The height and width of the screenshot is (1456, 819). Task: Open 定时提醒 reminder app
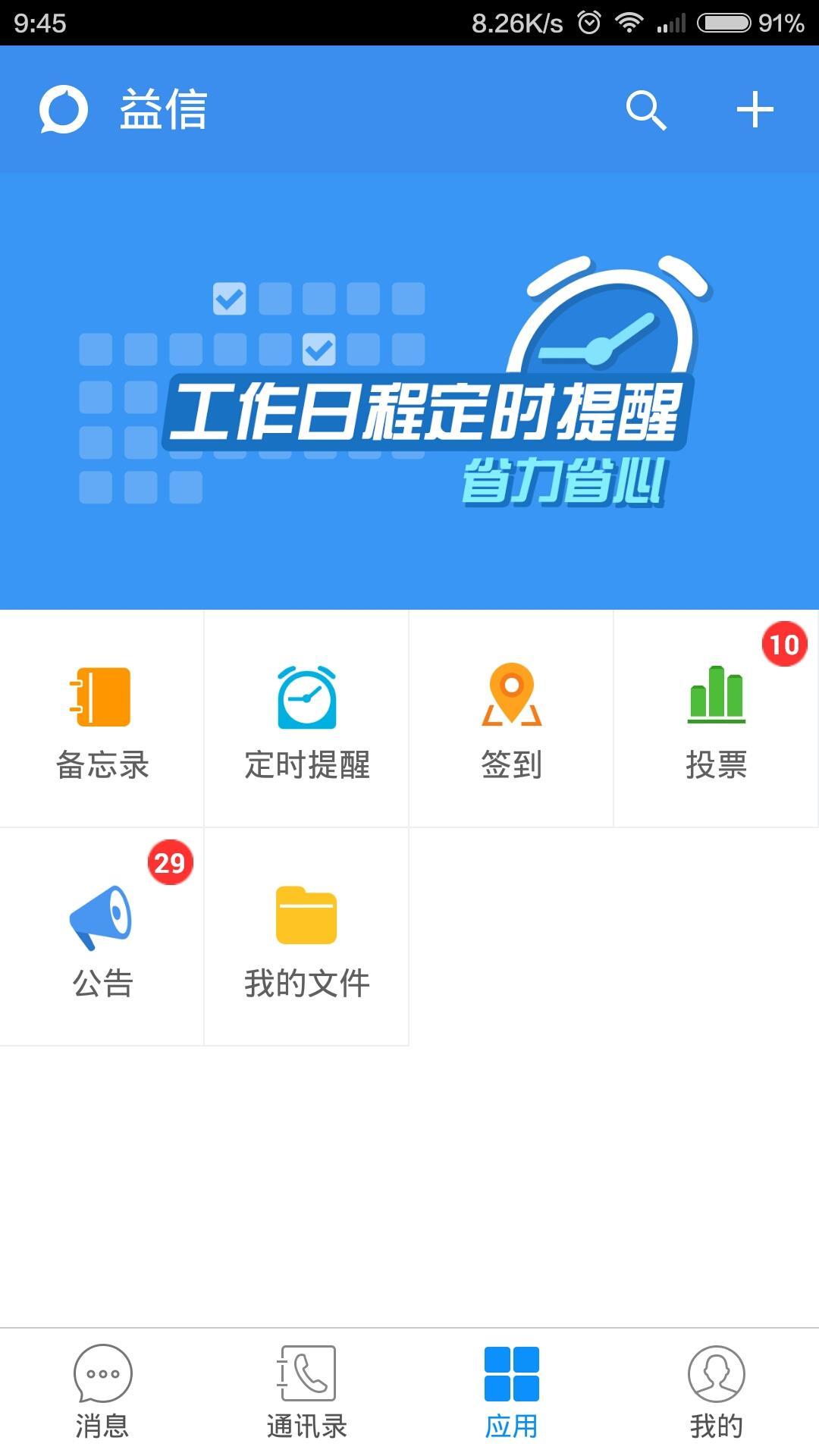[x=306, y=719]
